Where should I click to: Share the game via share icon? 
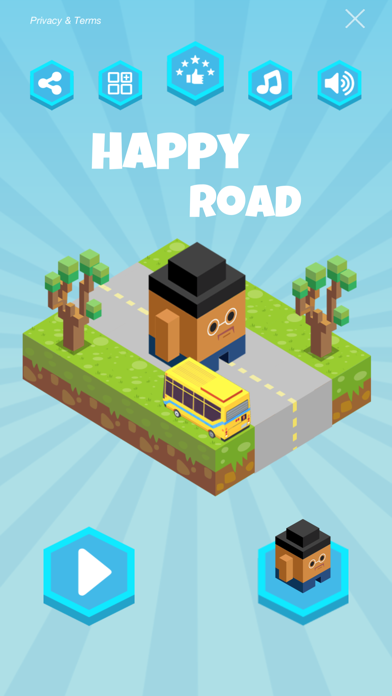[51, 84]
